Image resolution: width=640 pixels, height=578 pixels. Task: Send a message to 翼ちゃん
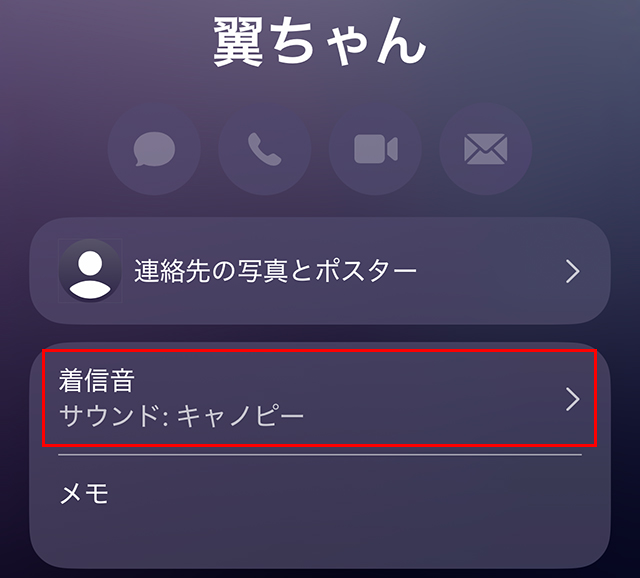click(x=154, y=150)
